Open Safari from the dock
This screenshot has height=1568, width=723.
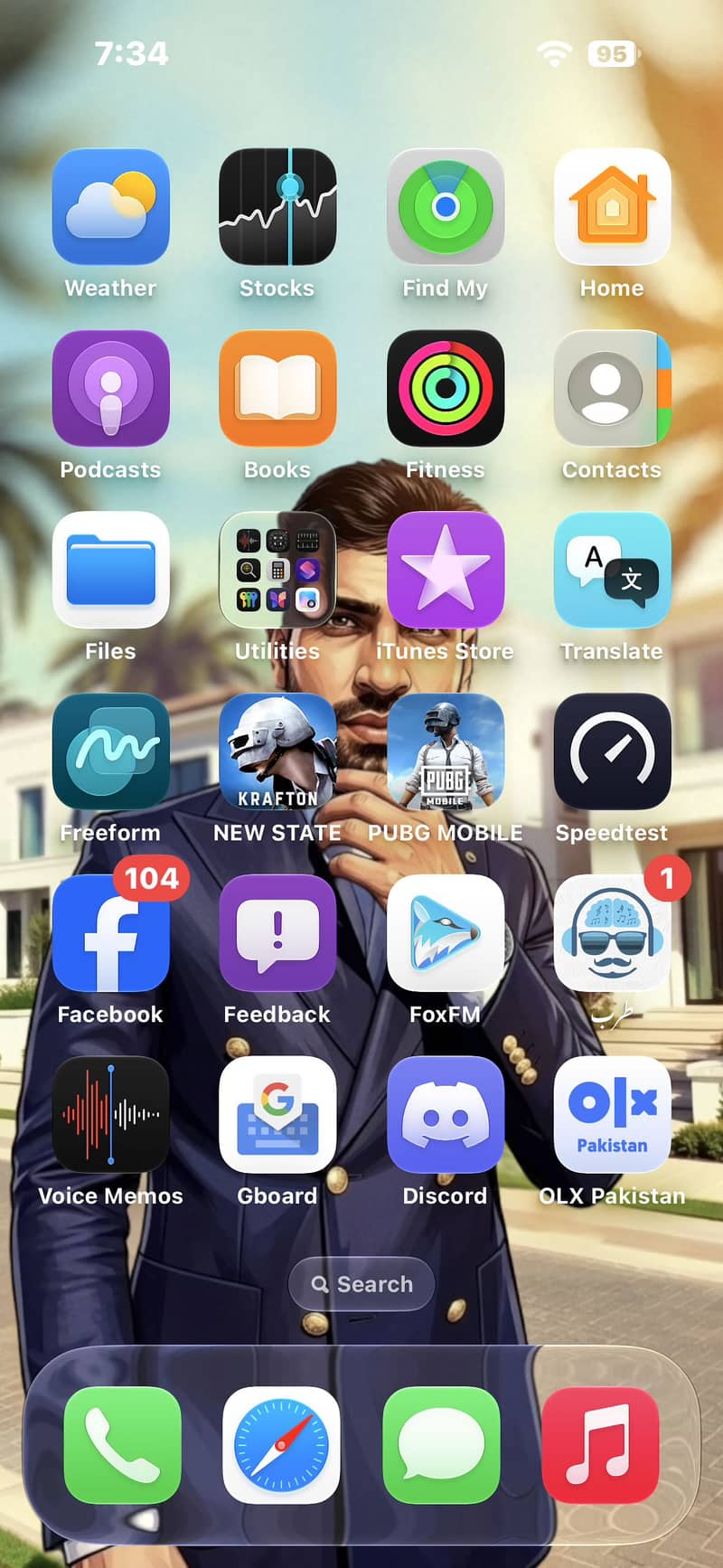click(x=281, y=1445)
